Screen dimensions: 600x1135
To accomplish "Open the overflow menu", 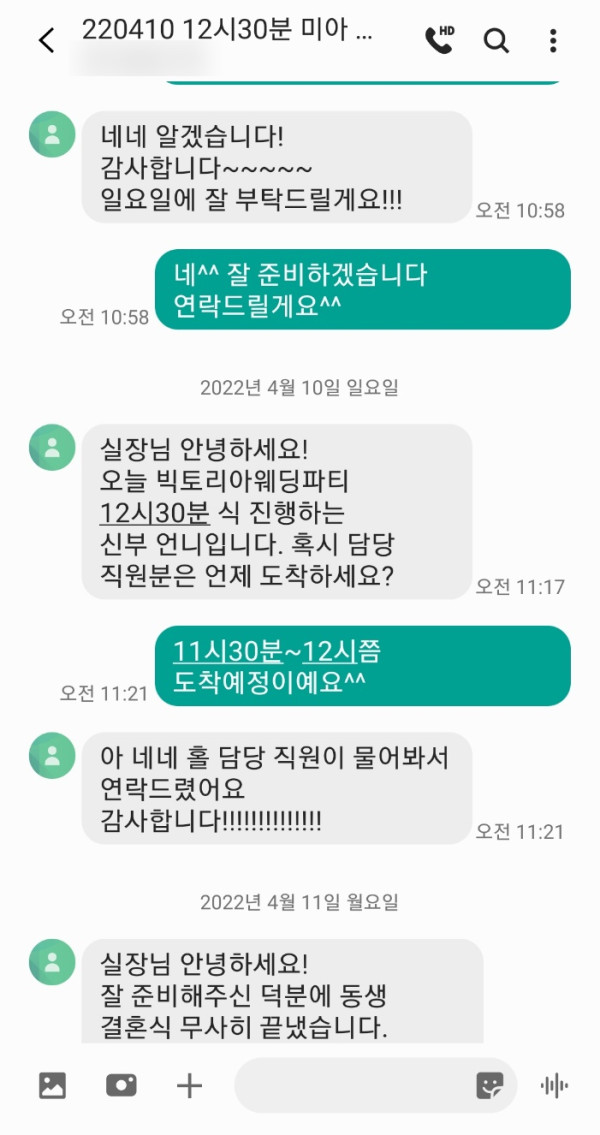I will [x=553, y=40].
